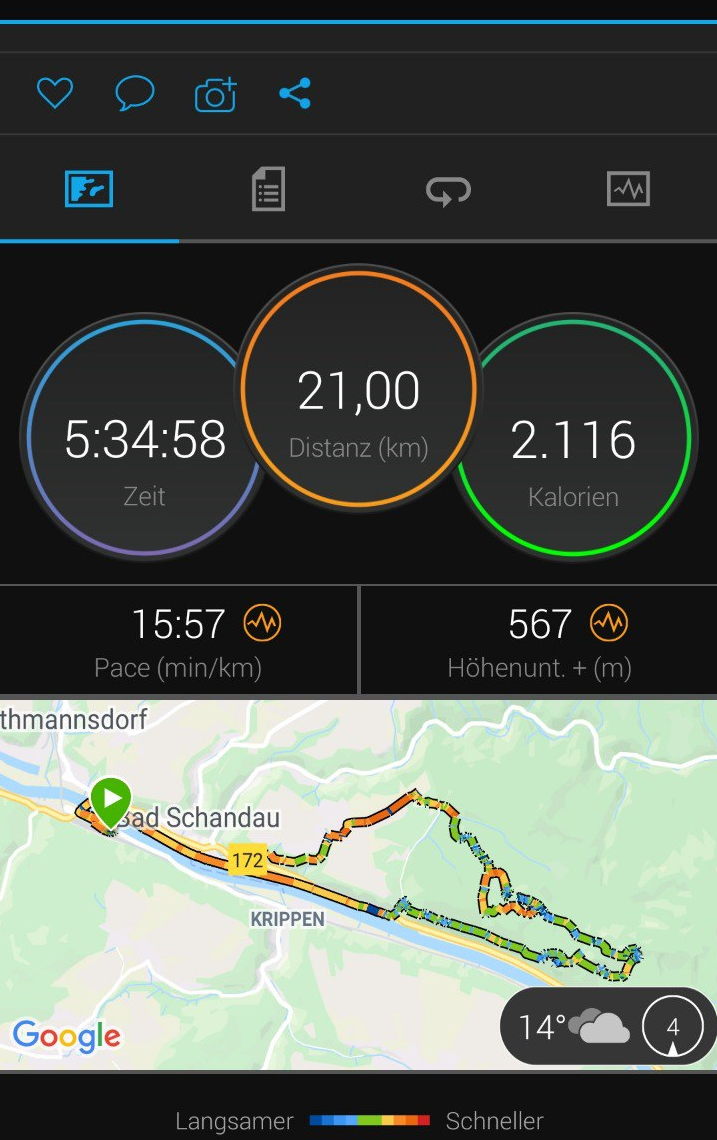Add a photo with the camera icon
Viewport: 717px width, 1140px height.
[x=215, y=95]
